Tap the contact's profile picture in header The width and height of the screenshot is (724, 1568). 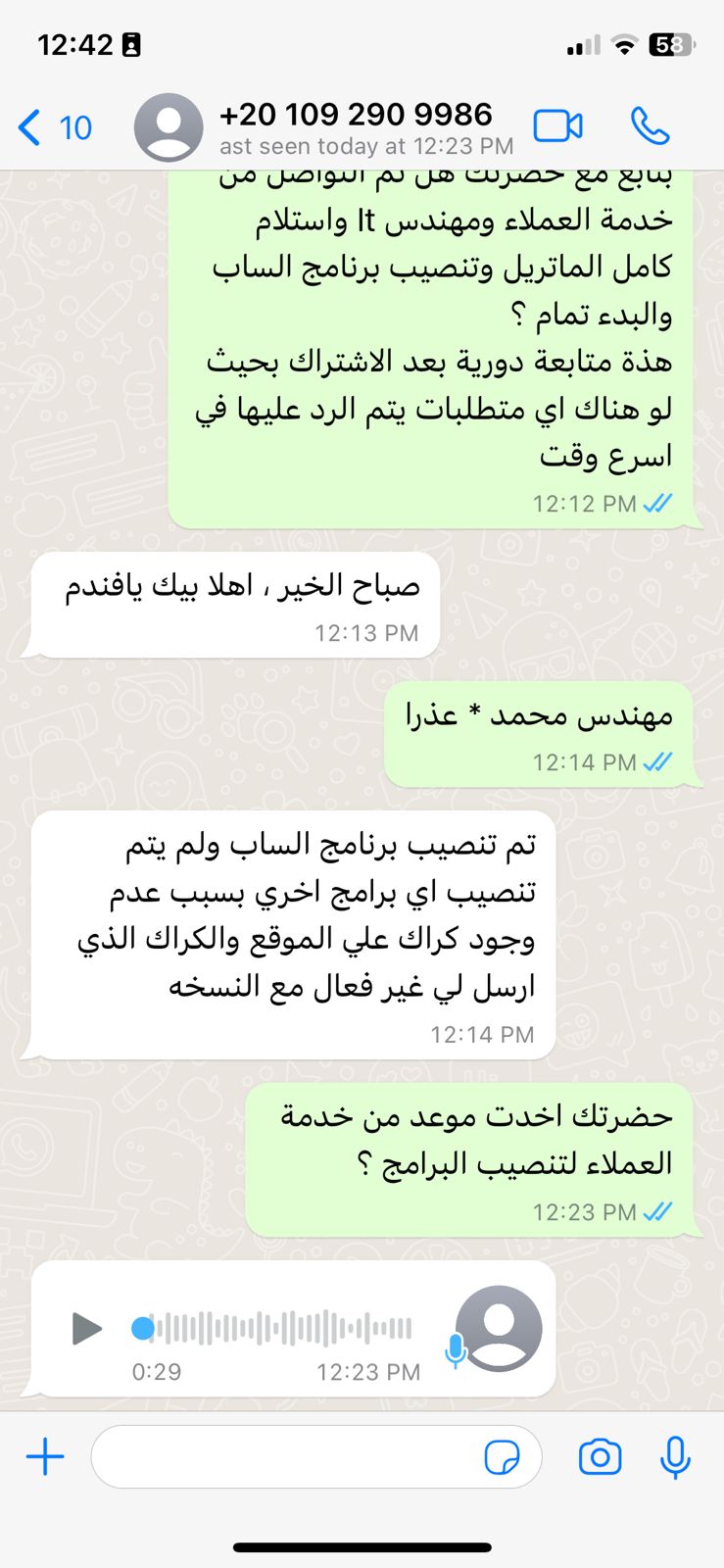click(169, 127)
